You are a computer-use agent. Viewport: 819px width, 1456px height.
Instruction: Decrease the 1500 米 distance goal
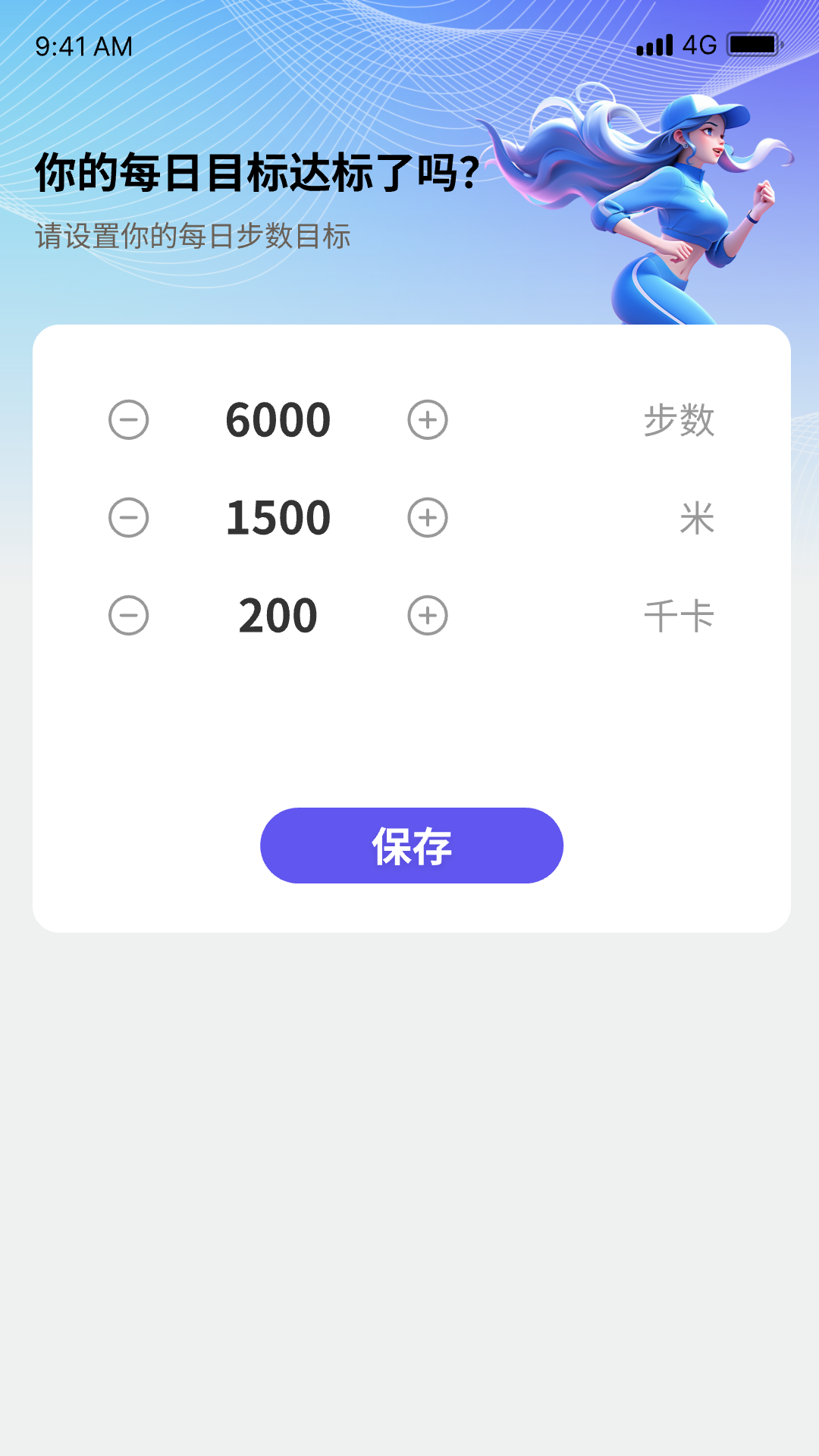129,517
